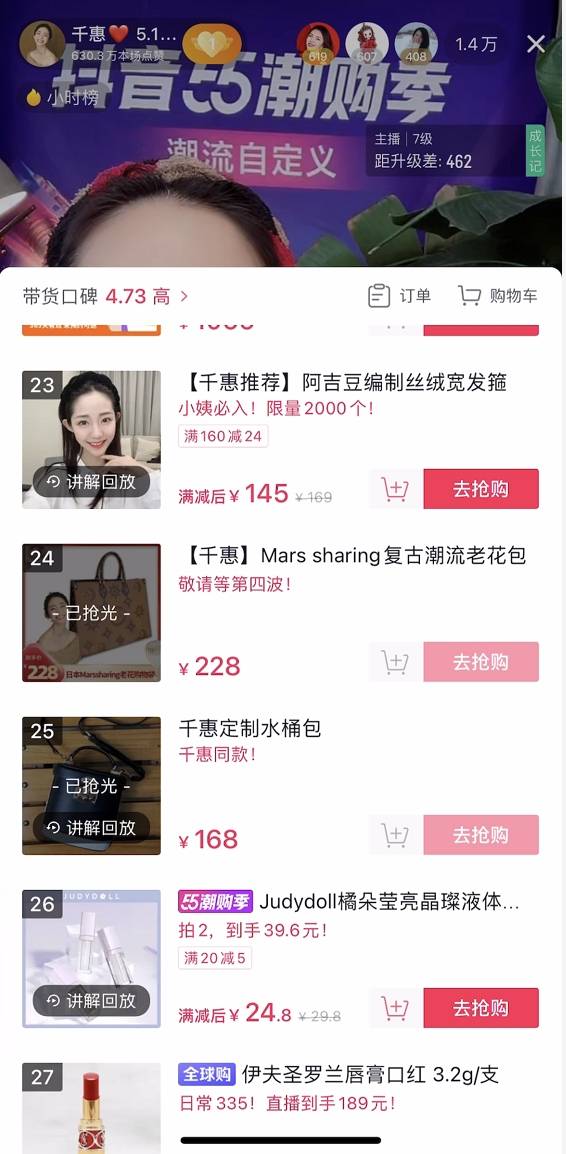Image resolution: width=566 pixels, height=1154 pixels.
Task: Open the YSL lipstick item 27
Action: (x=339, y=1075)
